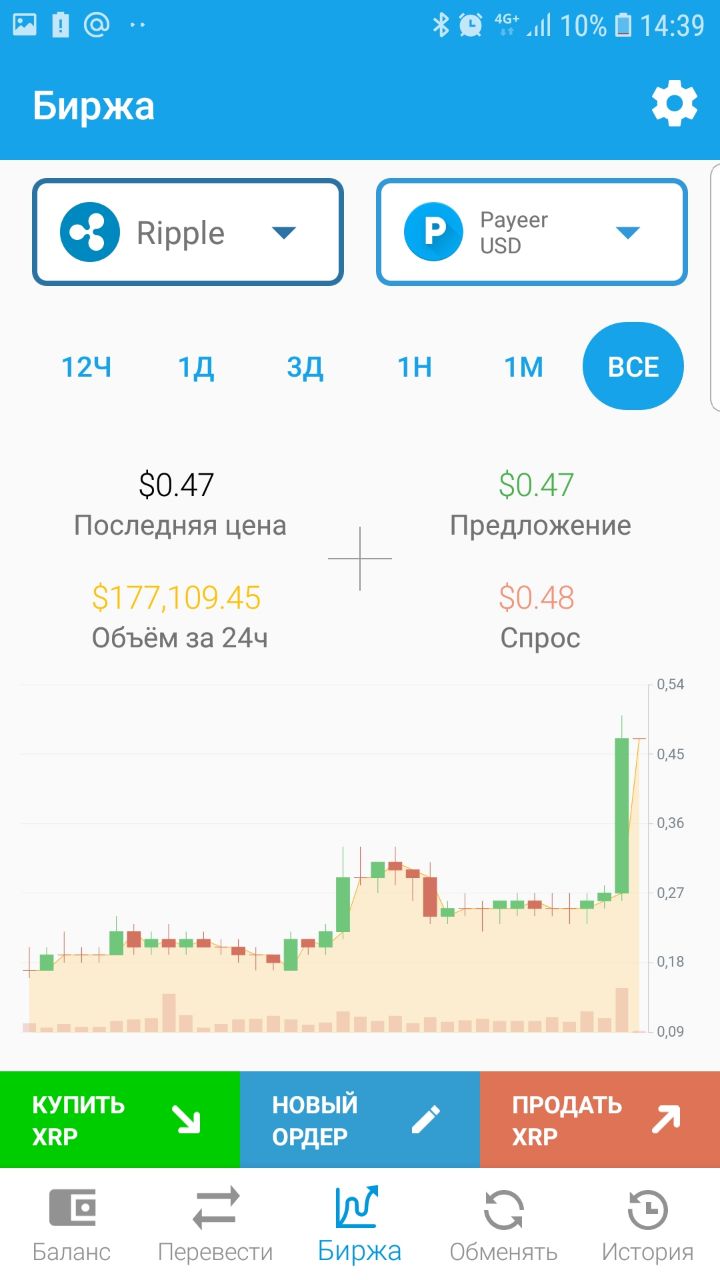Switch chart to 3Д period
The height and width of the screenshot is (1280, 720).
coord(305,367)
